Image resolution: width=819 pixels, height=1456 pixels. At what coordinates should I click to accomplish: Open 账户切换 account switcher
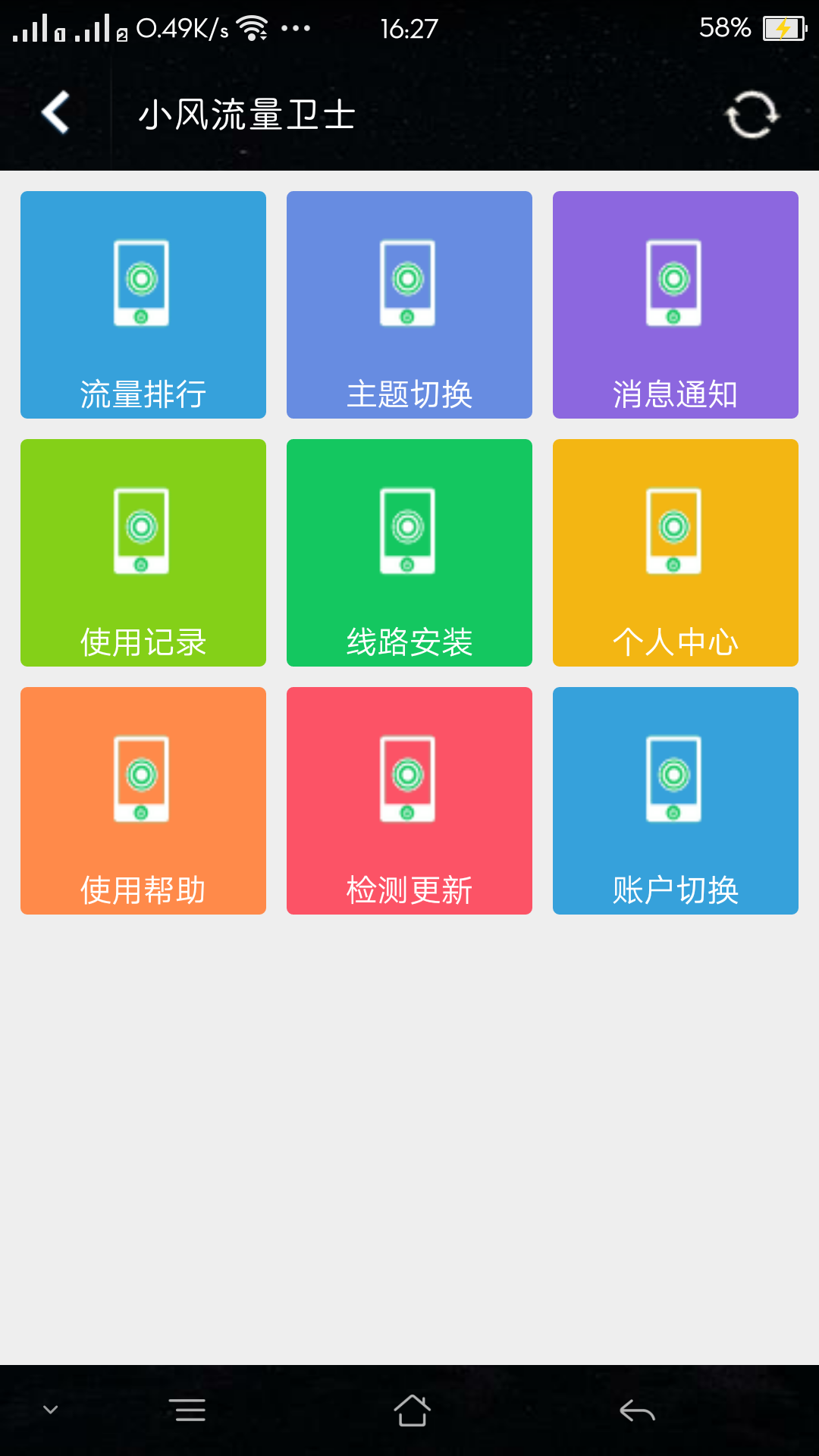tap(676, 801)
